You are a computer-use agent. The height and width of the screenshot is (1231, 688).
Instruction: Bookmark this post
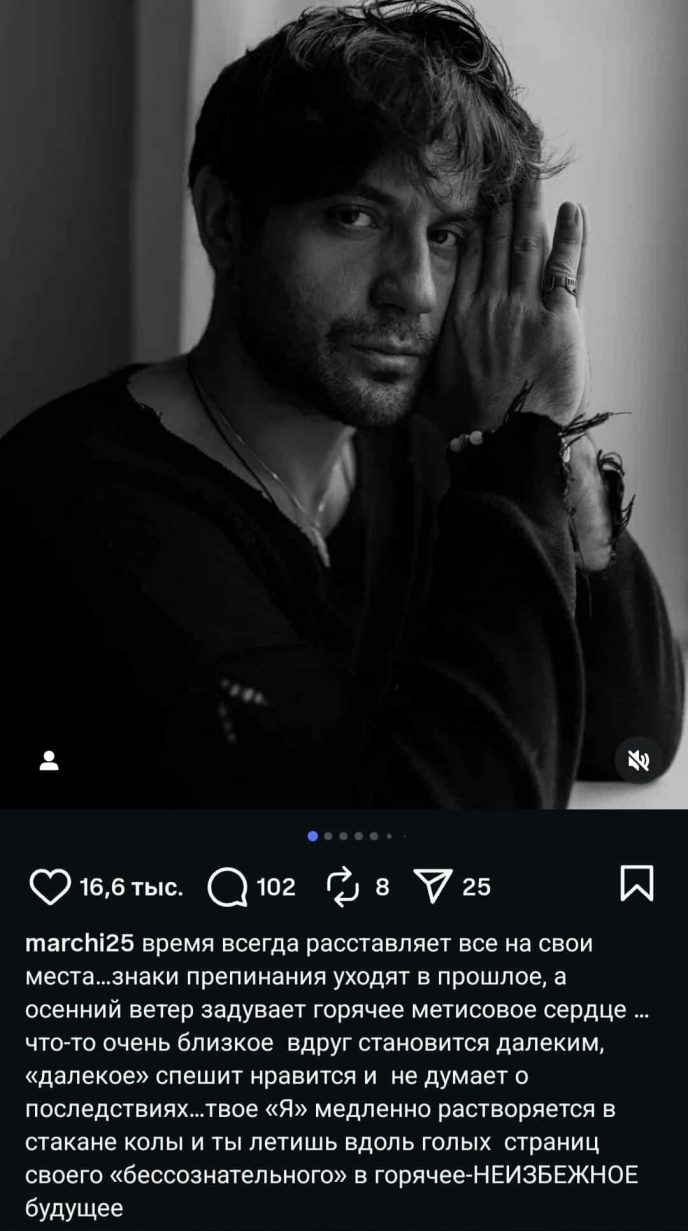(637, 884)
